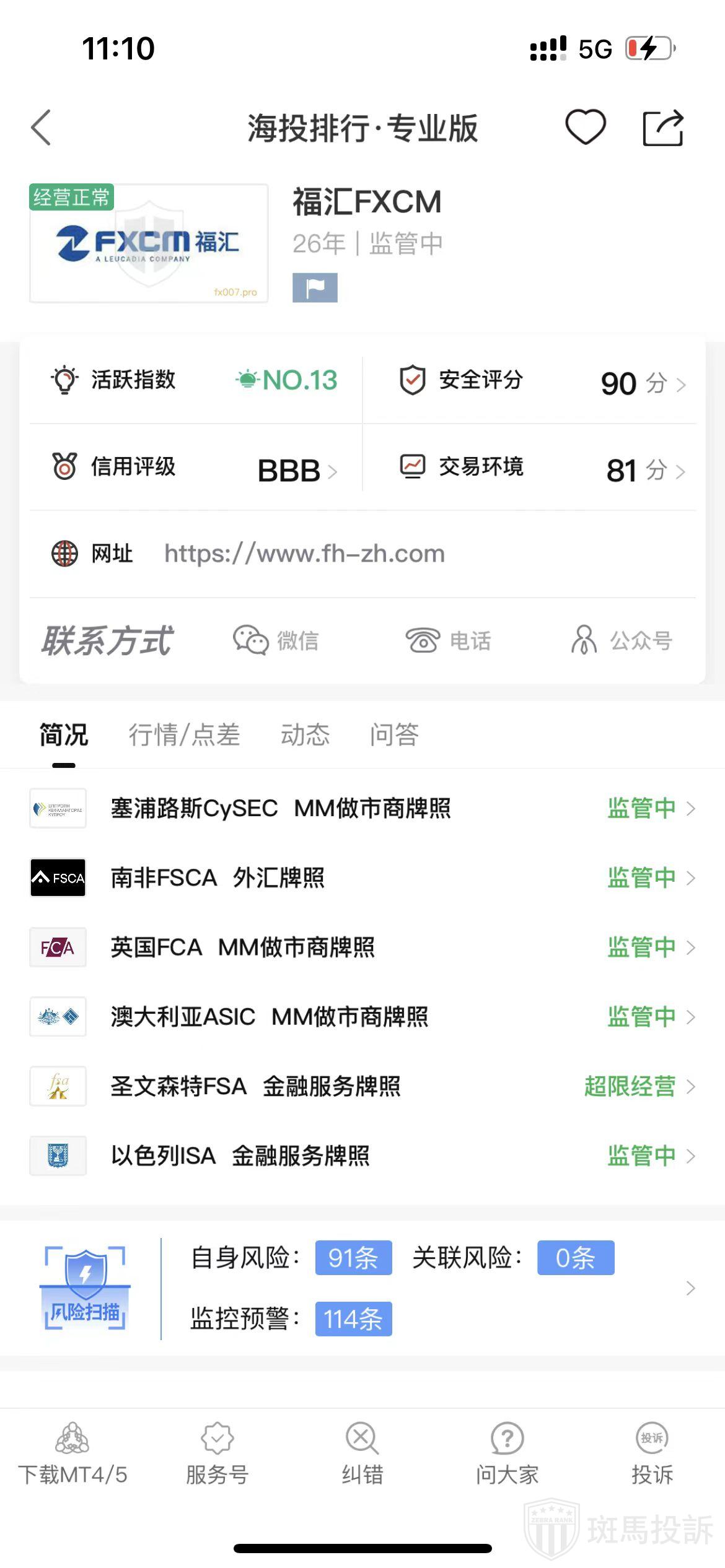
Task: Switch to the 行情/点差 tab
Action: tap(184, 735)
